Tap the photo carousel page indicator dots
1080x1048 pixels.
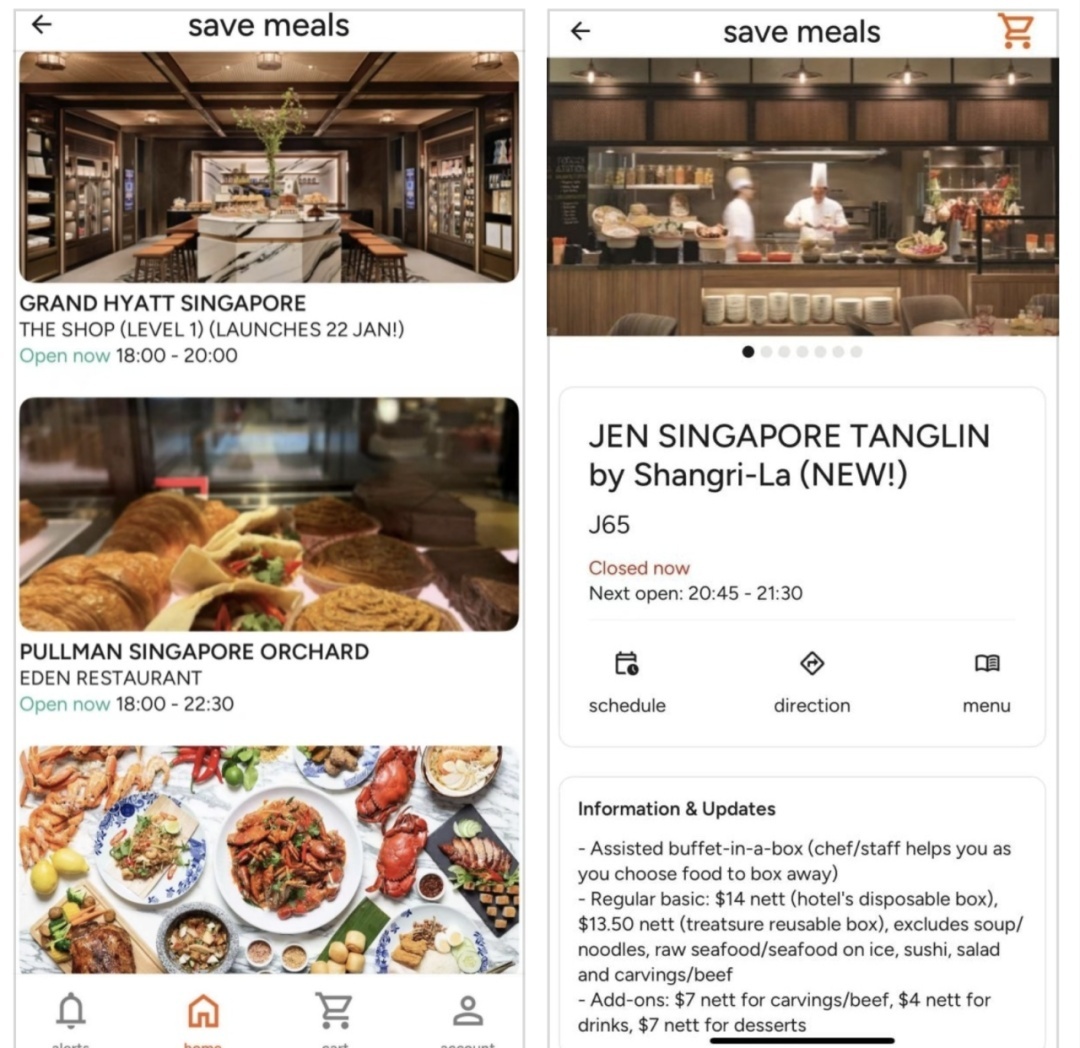tap(802, 352)
